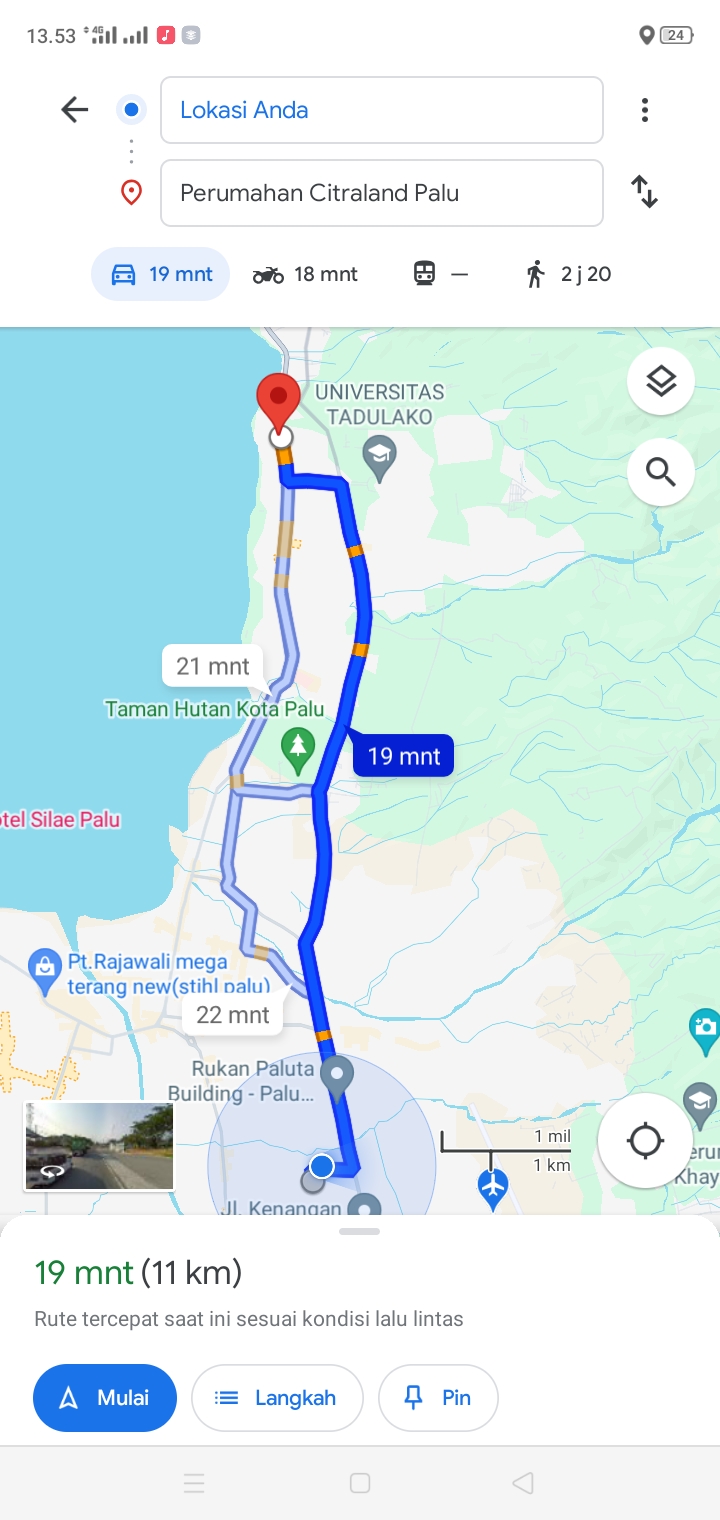Edit the destination Perumahan Citraland Palu
The image size is (720, 1520).
382,193
